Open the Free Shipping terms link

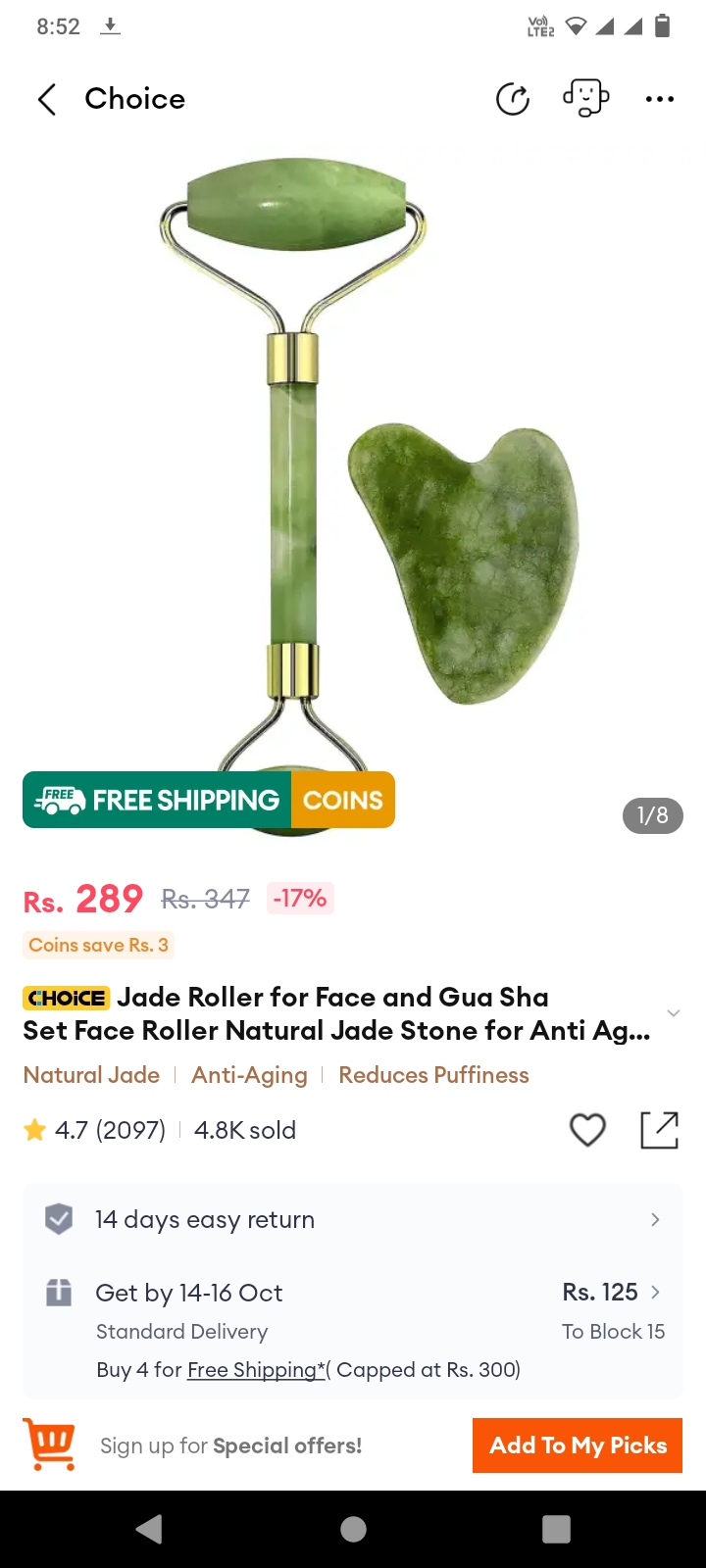(256, 1370)
